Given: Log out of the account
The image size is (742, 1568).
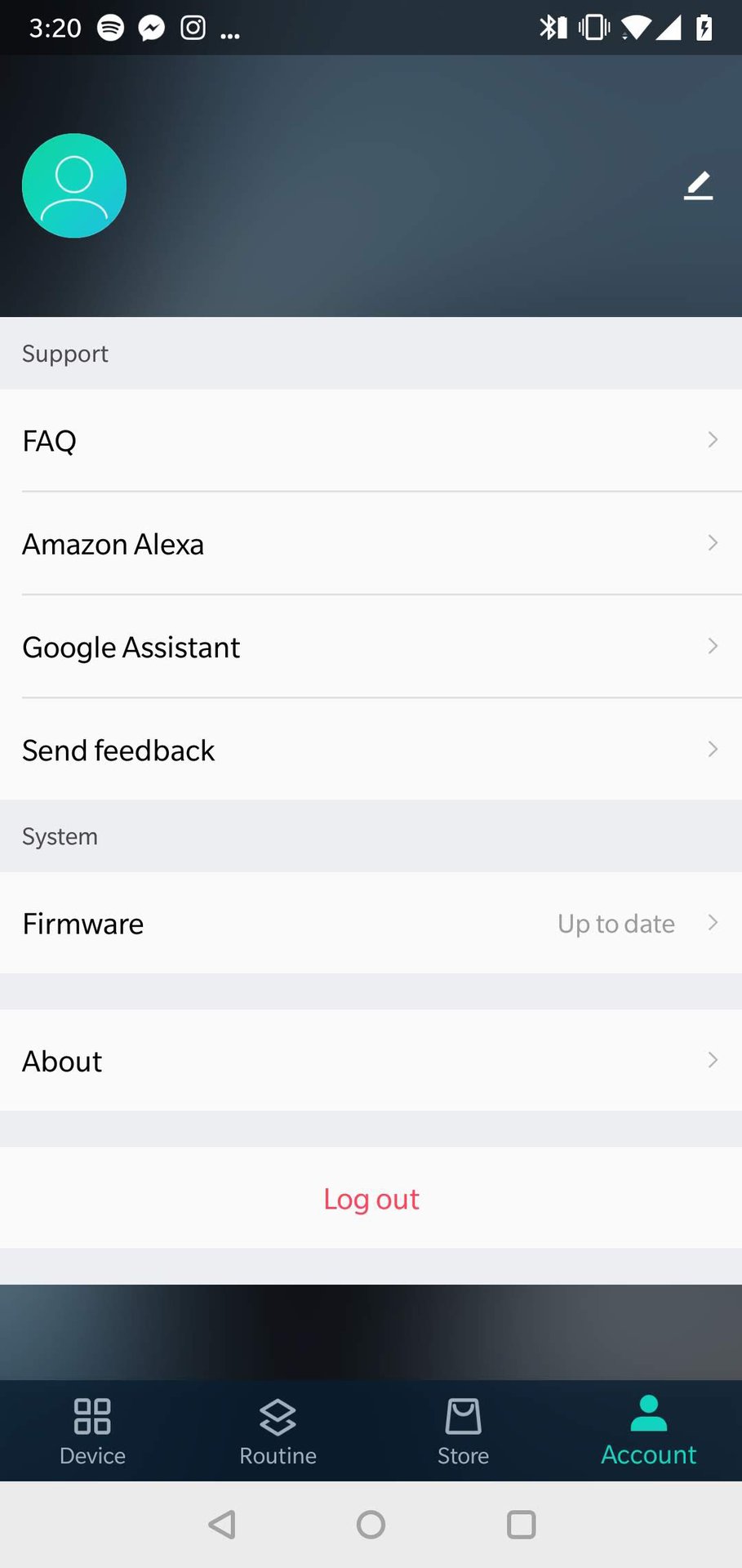Looking at the screenshot, I should click(x=371, y=1198).
